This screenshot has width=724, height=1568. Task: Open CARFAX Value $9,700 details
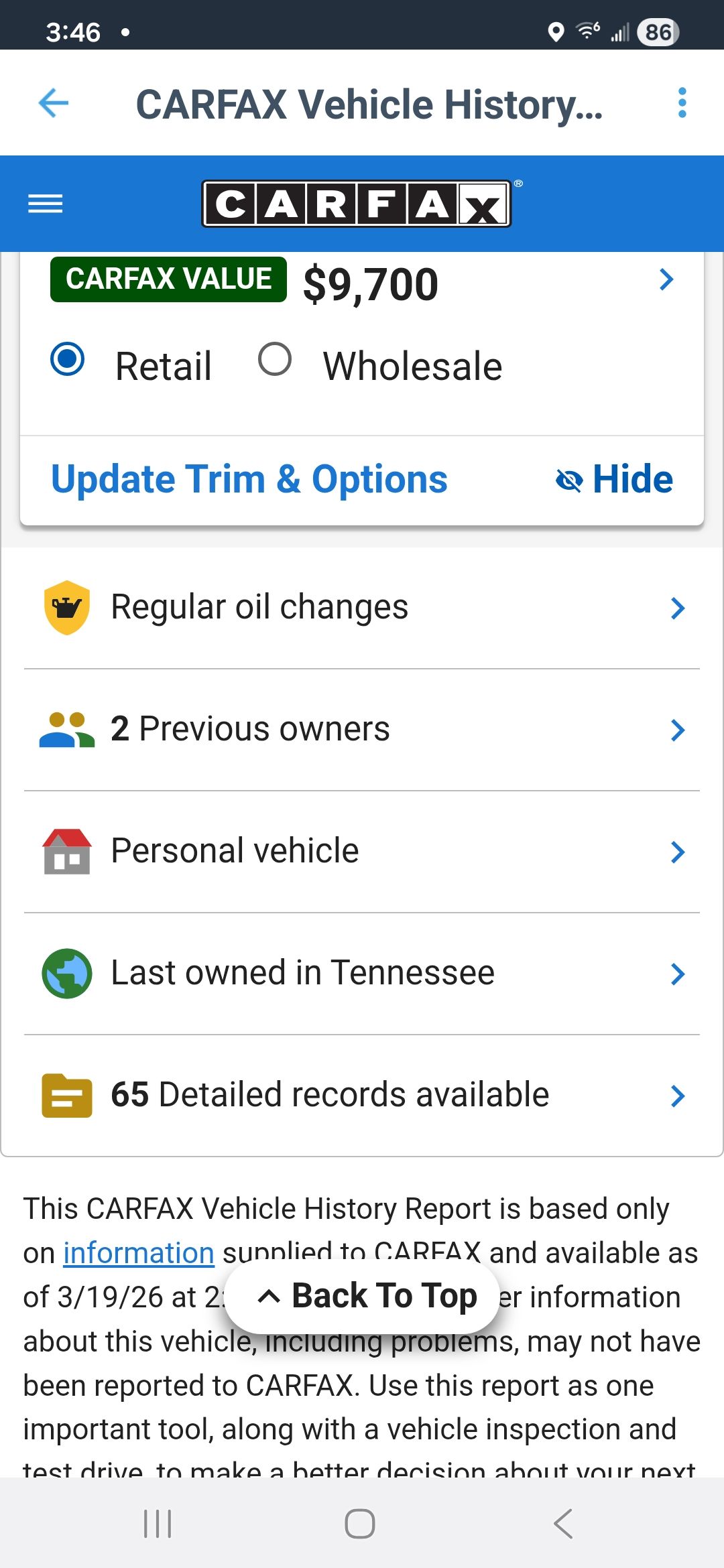[x=666, y=279]
